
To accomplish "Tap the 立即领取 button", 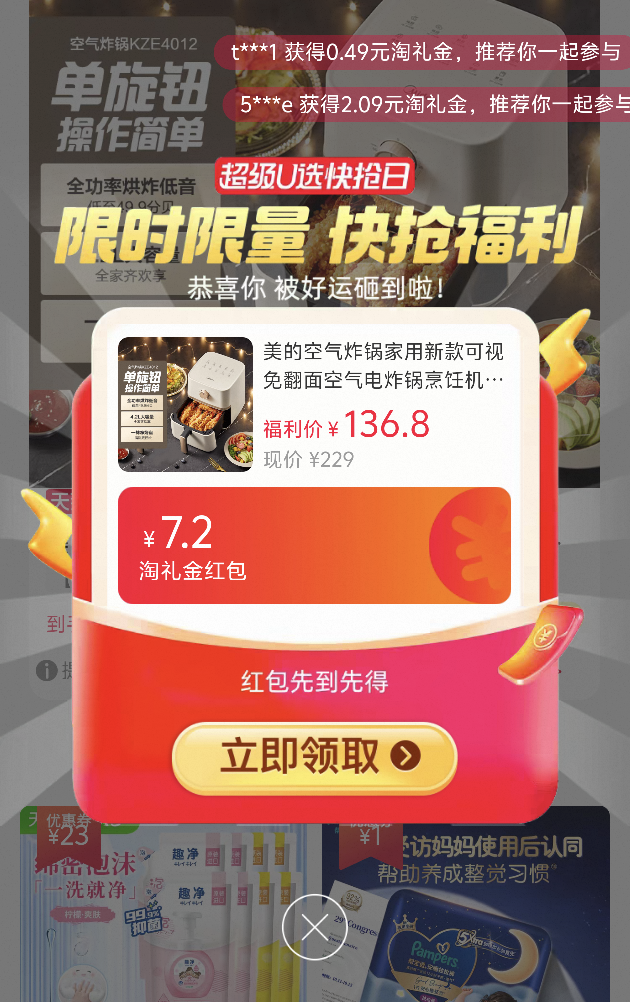I will (314, 757).
